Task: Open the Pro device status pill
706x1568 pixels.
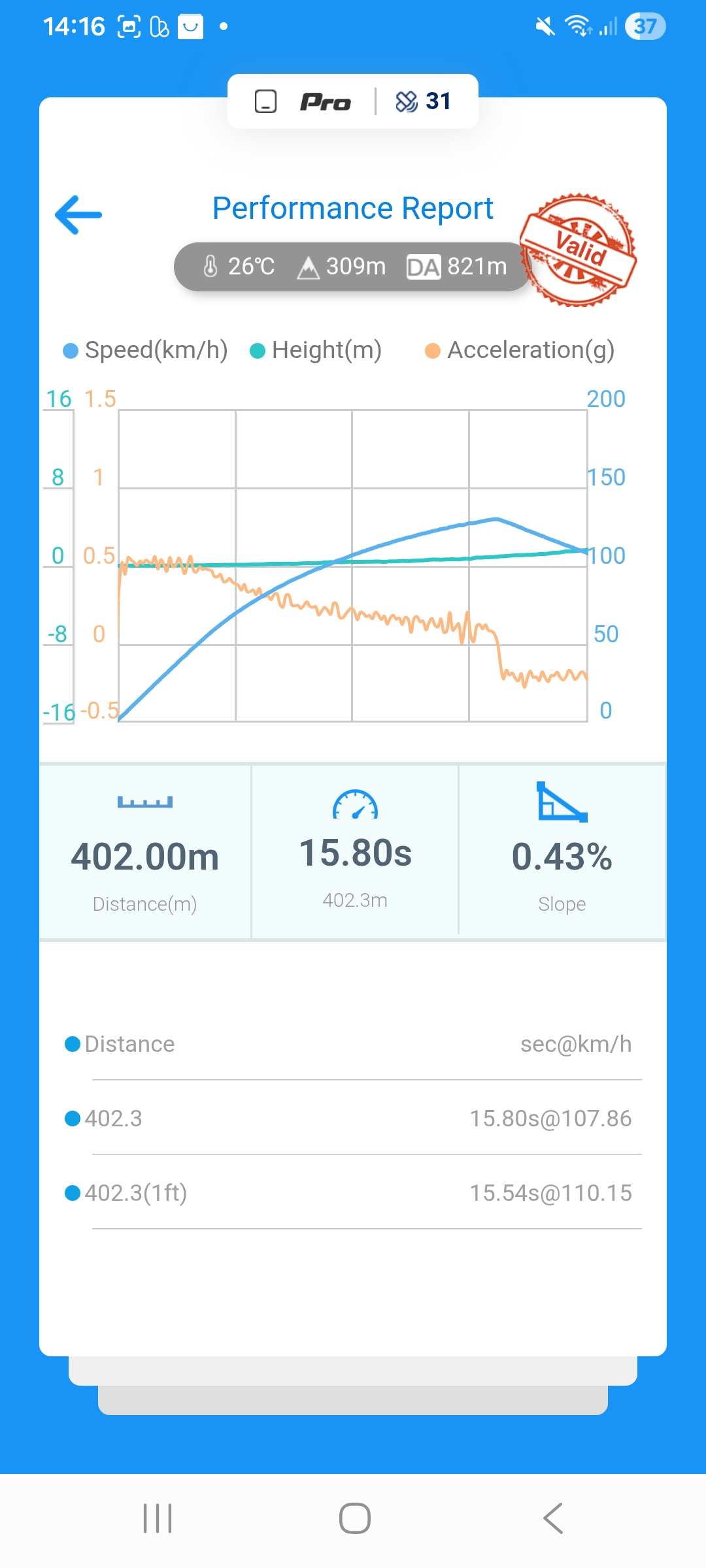Action: [353, 101]
